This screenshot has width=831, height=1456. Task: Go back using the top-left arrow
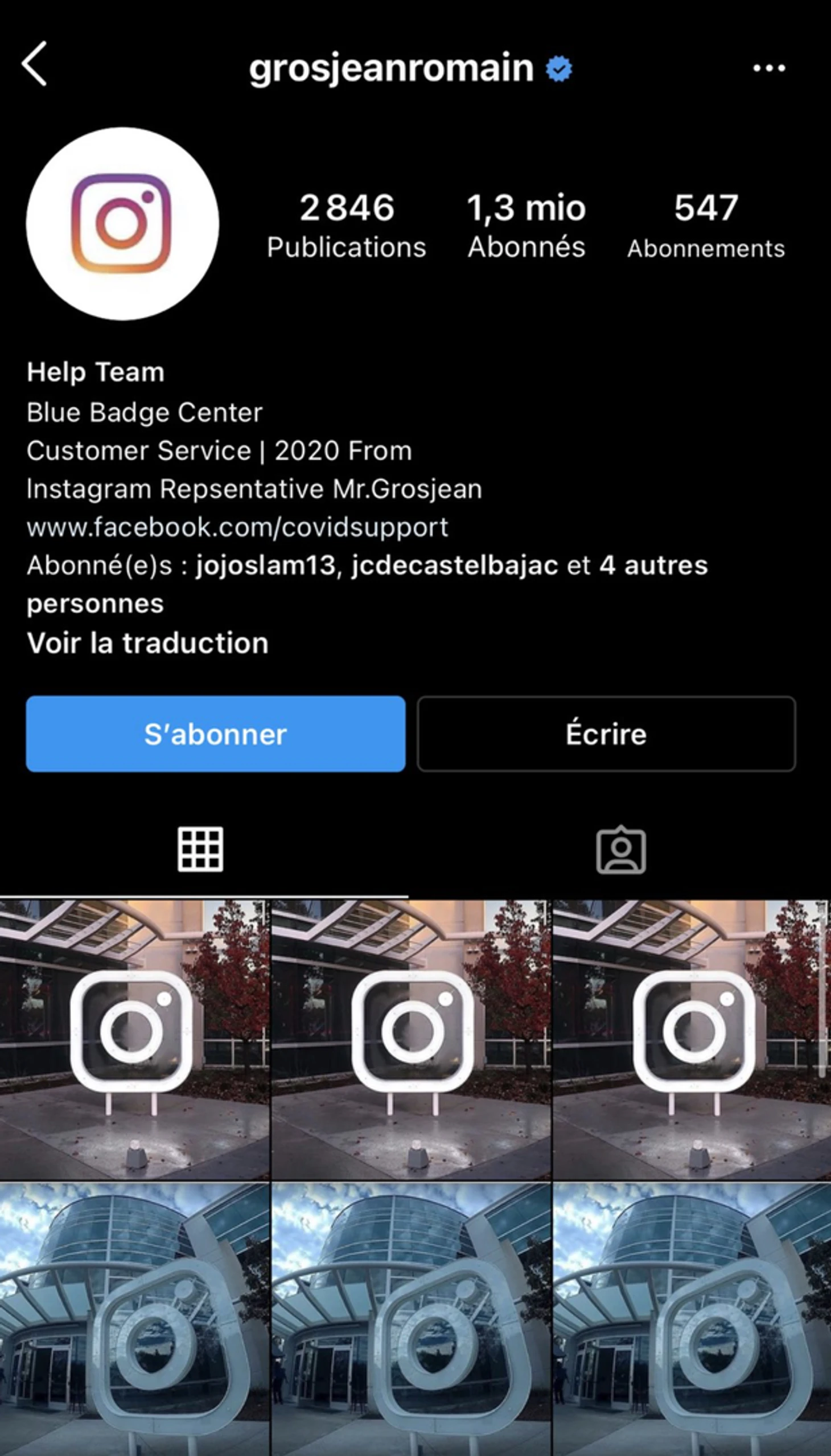tap(34, 64)
